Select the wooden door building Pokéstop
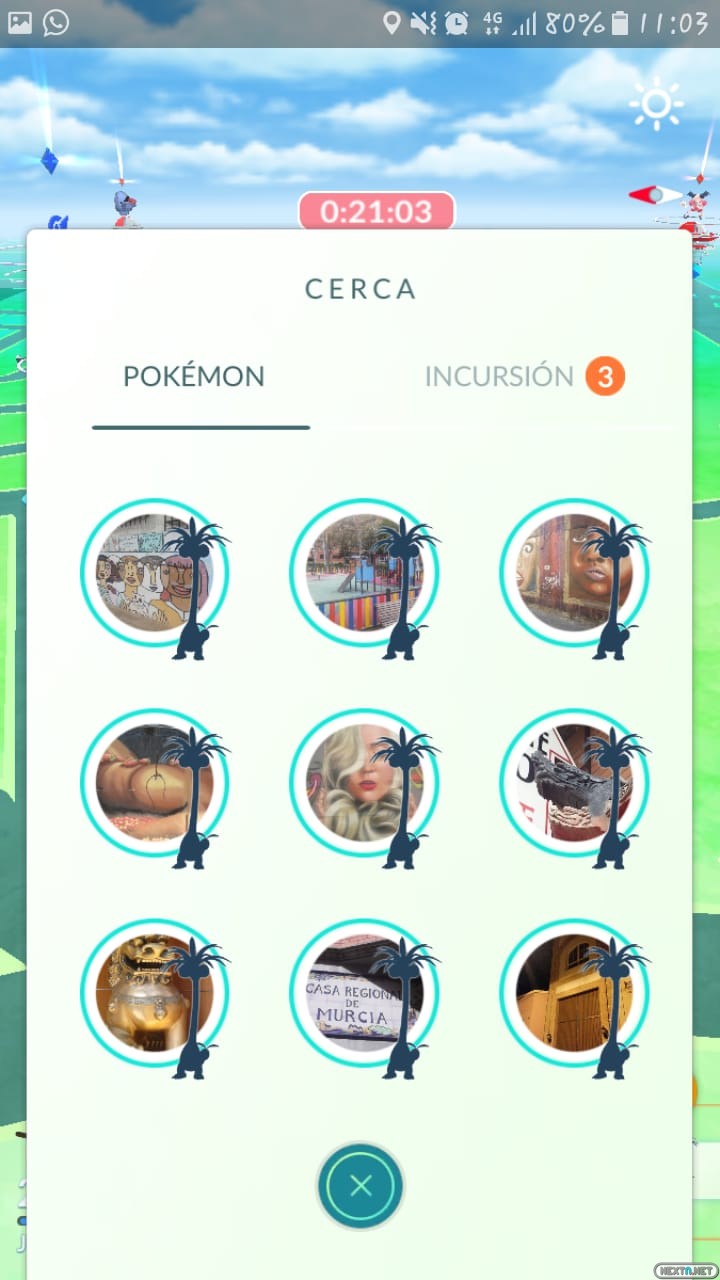This screenshot has width=720, height=1280. pyautogui.click(x=572, y=993)
